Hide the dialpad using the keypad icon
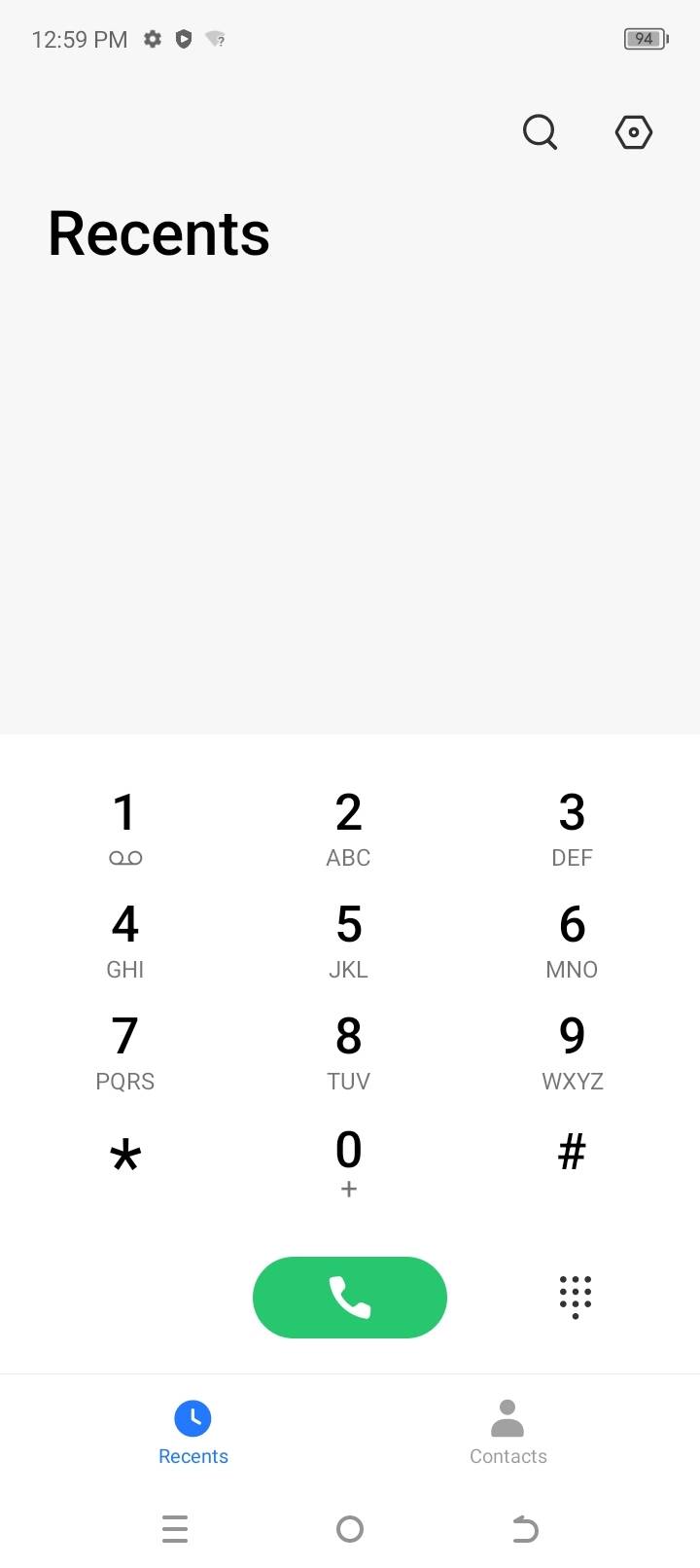Image resolution: width=700 pixels, height=1568 pixels. click(574, 1297)
